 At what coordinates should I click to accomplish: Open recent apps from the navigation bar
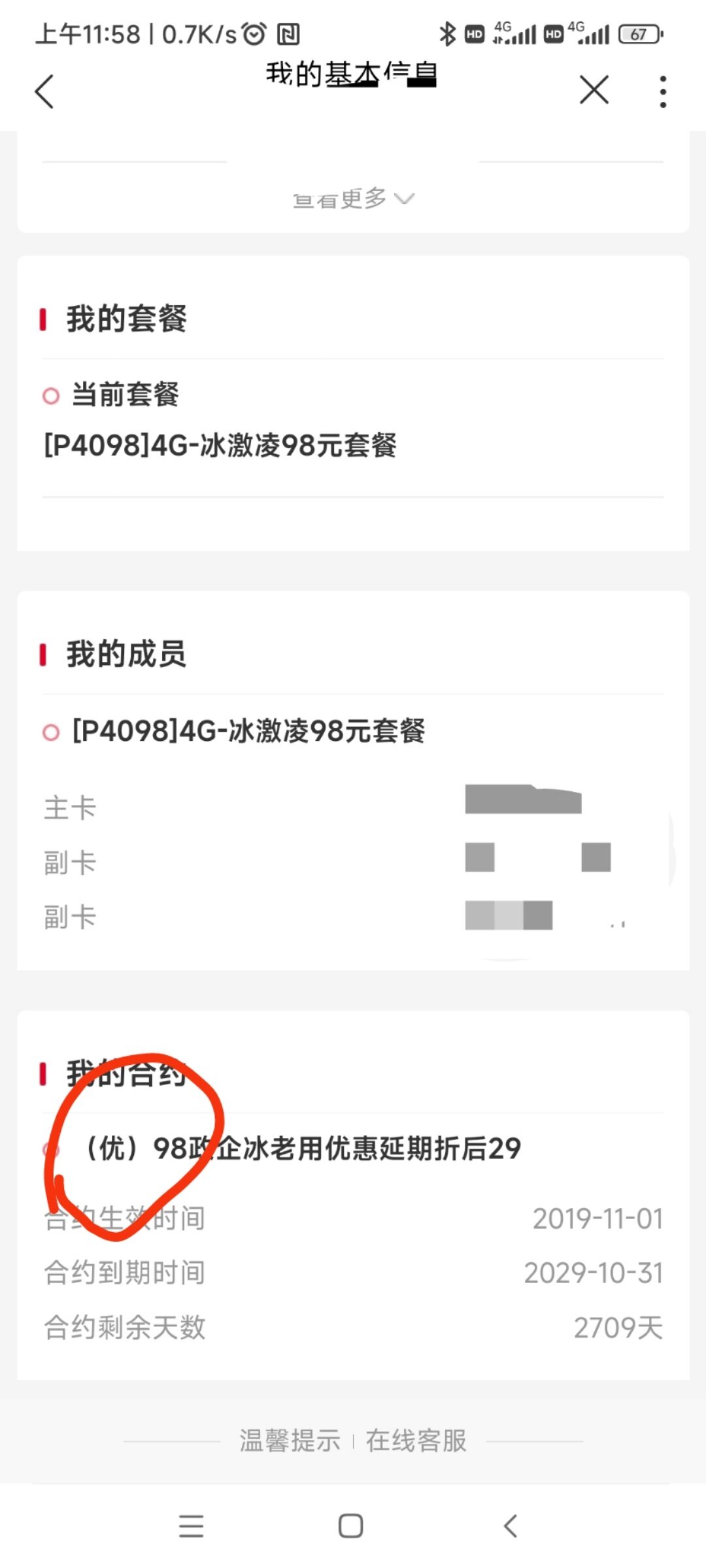pyautogui.click(x=191, y=1526)
